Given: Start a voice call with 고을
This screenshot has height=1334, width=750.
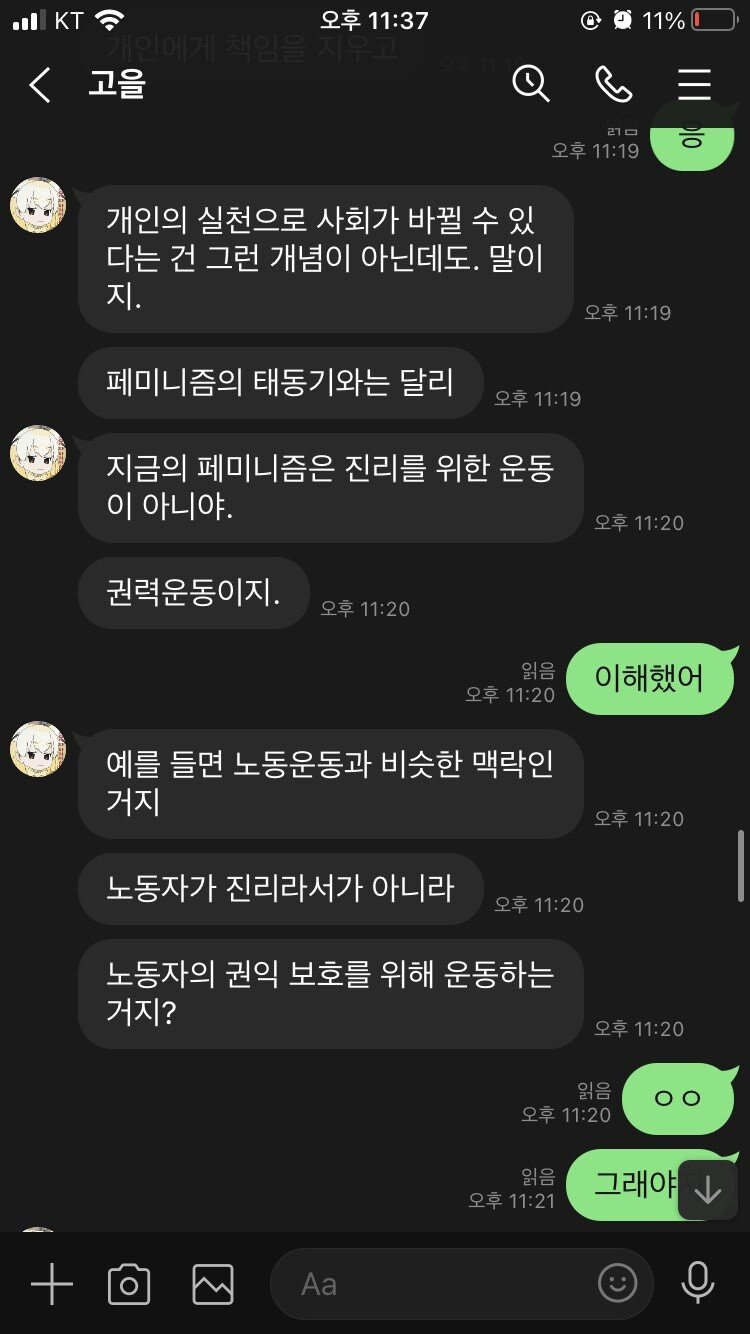Looking at the screenshot, I should pyautogui.click(x=613, y=85).
